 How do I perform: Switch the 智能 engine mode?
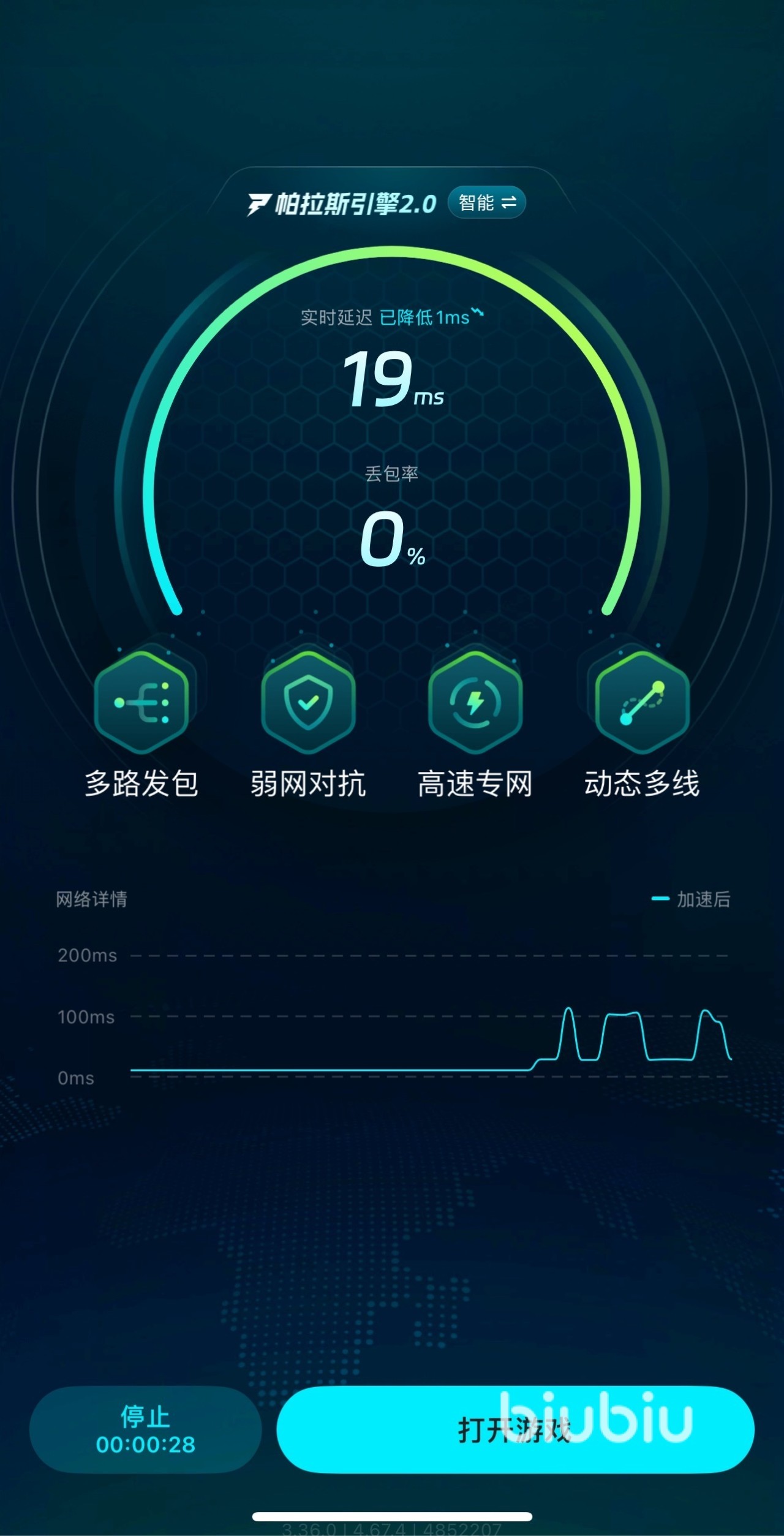(487, 202)
